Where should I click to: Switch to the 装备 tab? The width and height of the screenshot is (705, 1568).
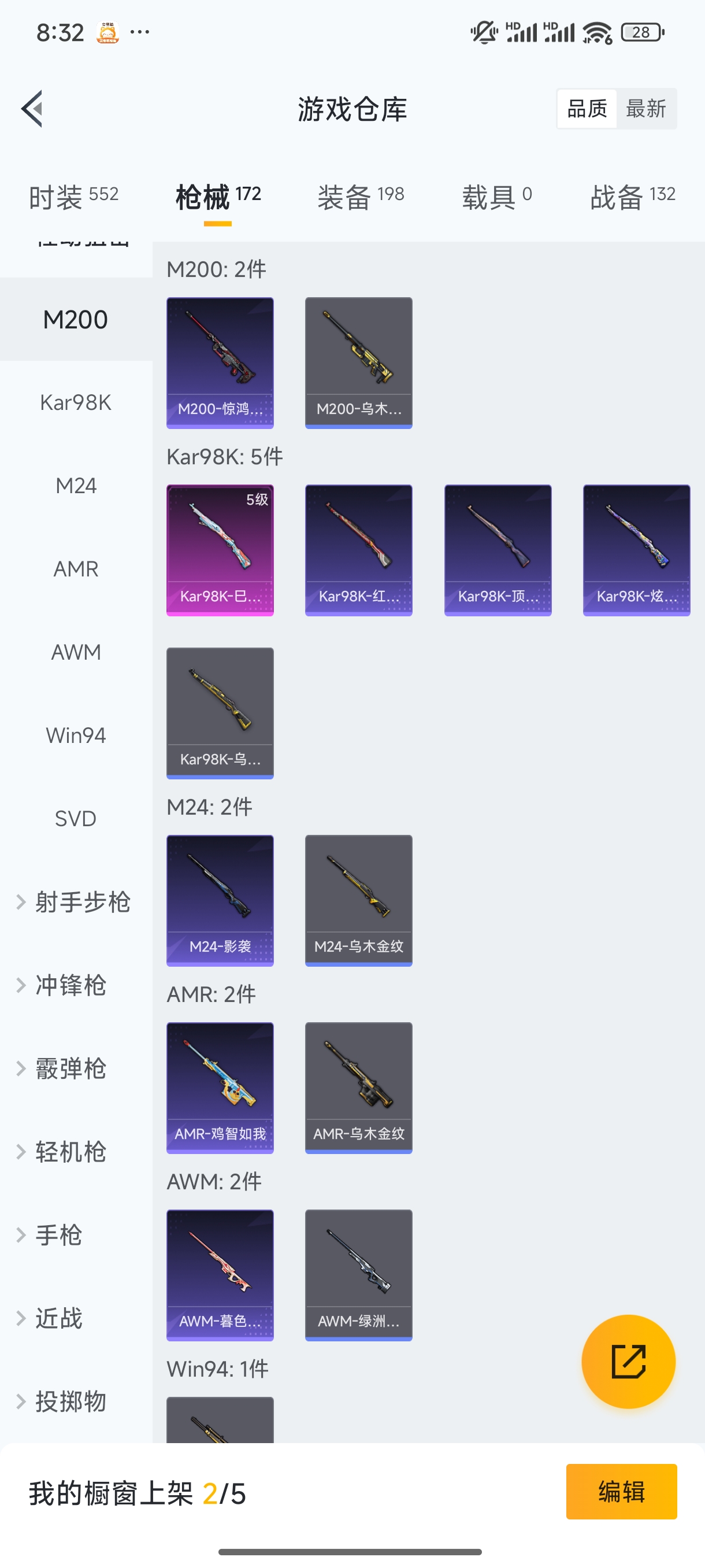tap(360, 197)
